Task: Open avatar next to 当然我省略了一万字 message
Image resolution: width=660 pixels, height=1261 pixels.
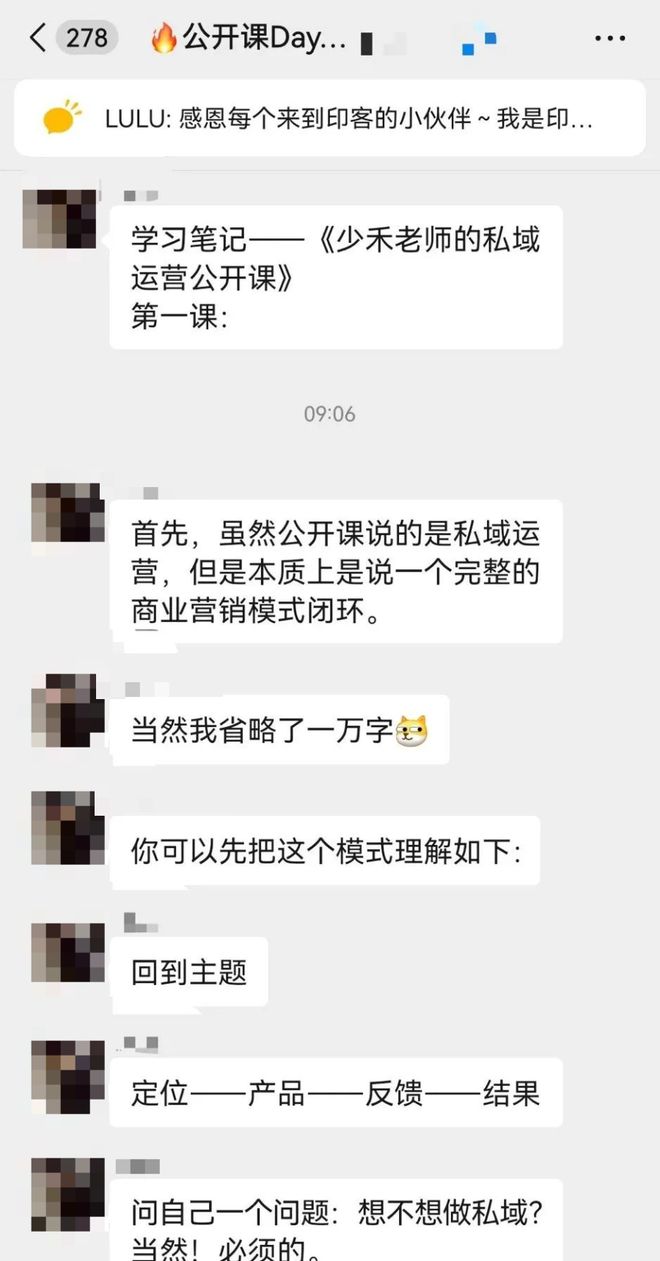Action: [x=67, y=711]
